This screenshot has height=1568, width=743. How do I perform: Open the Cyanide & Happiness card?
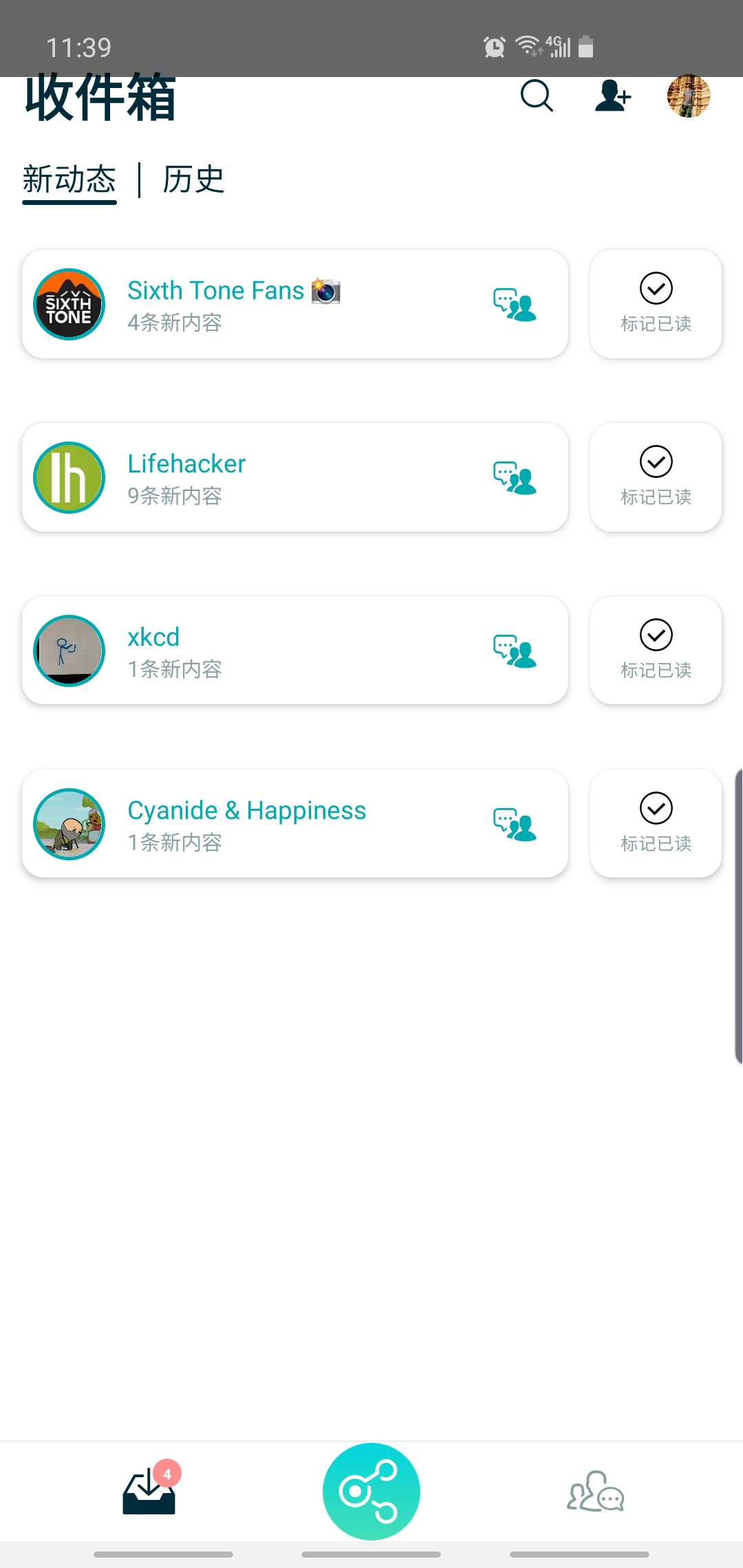pyautogui.click(x=294, y=824)
